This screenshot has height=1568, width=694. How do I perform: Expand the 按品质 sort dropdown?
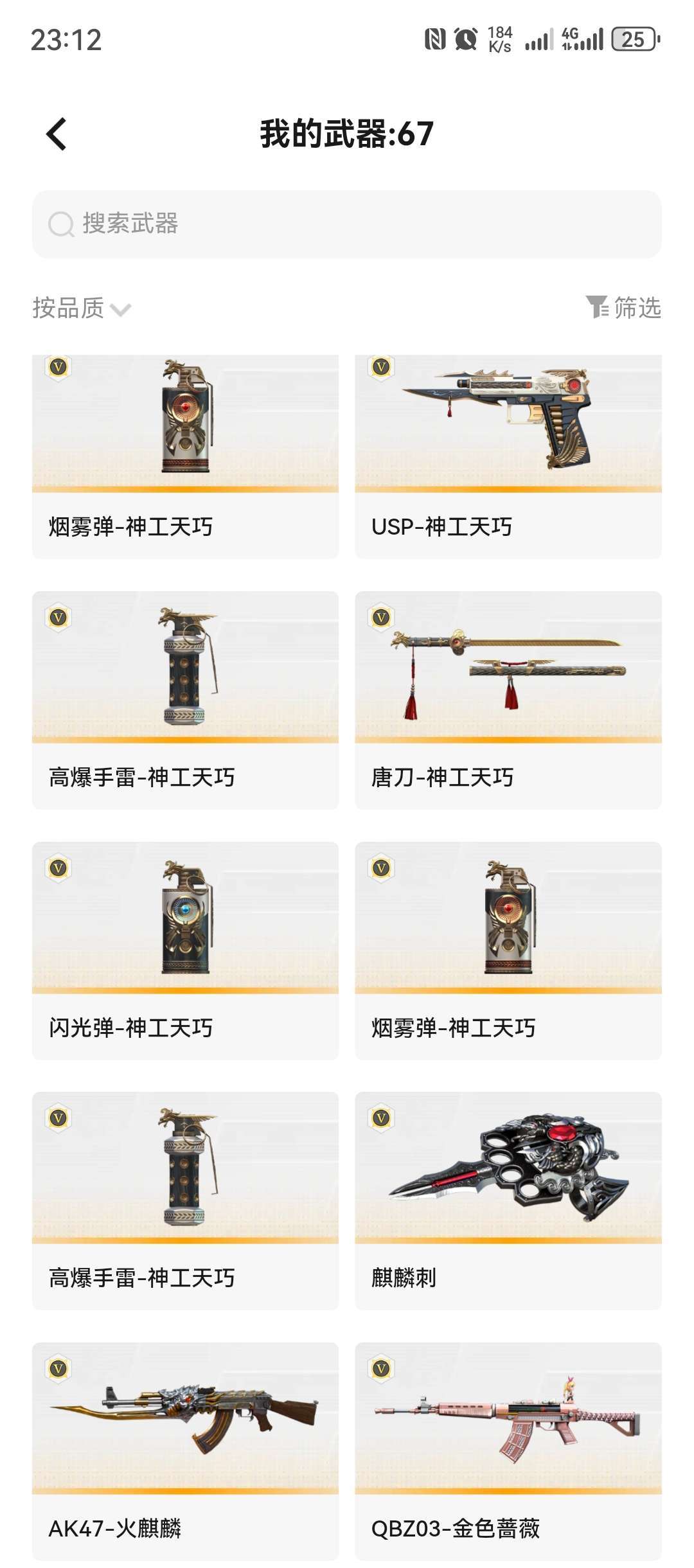point(82,308)
